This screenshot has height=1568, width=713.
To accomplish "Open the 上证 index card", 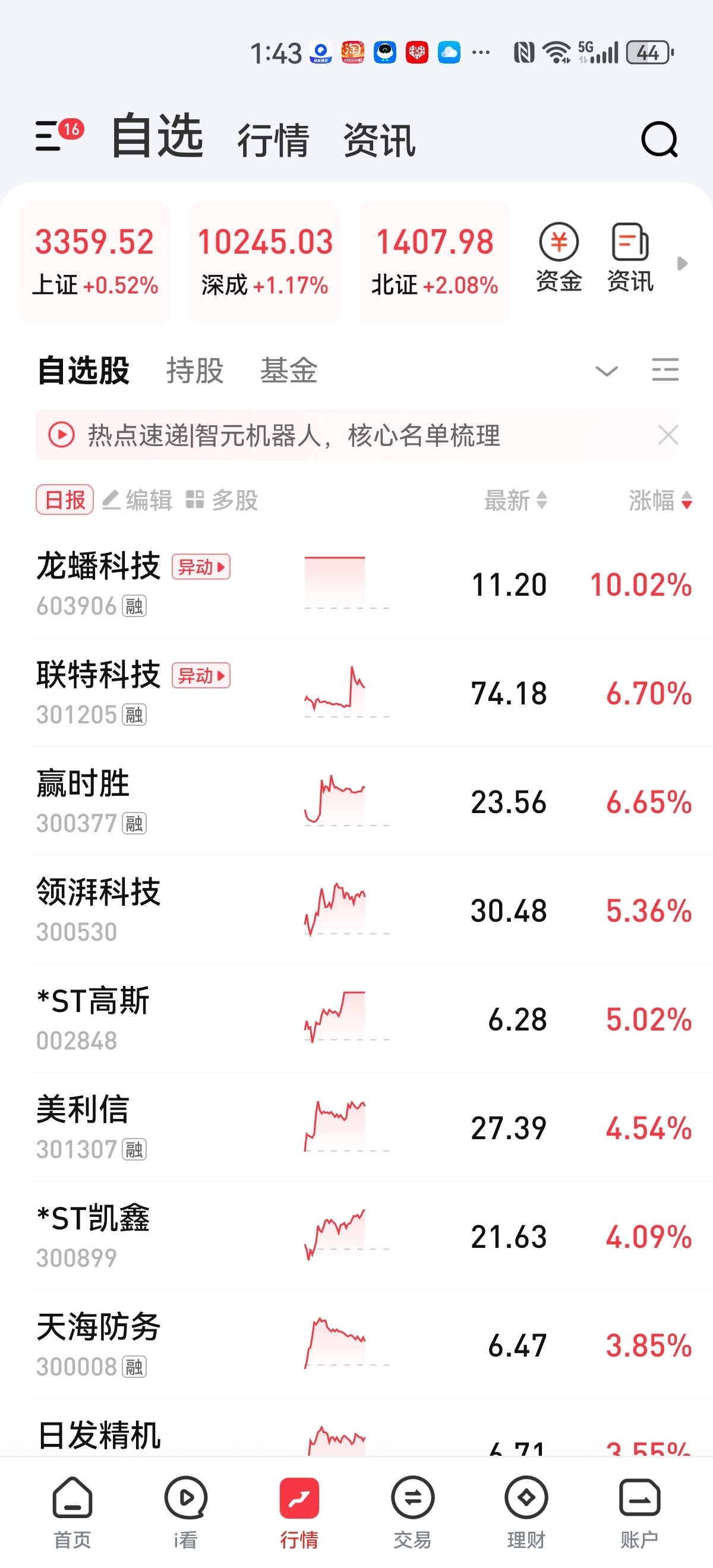I will [95, 263].
